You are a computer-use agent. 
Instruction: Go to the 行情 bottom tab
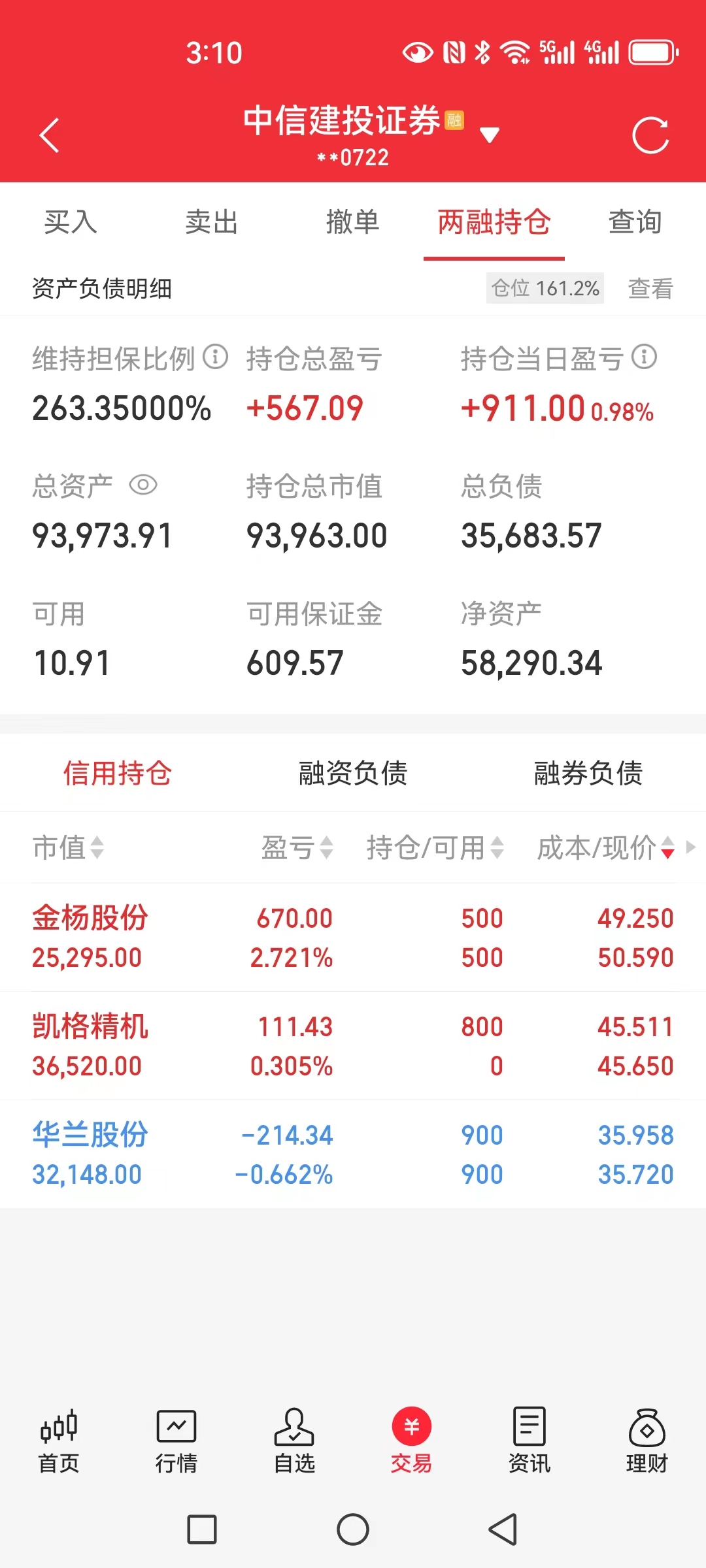click(x=176, y=1441)
